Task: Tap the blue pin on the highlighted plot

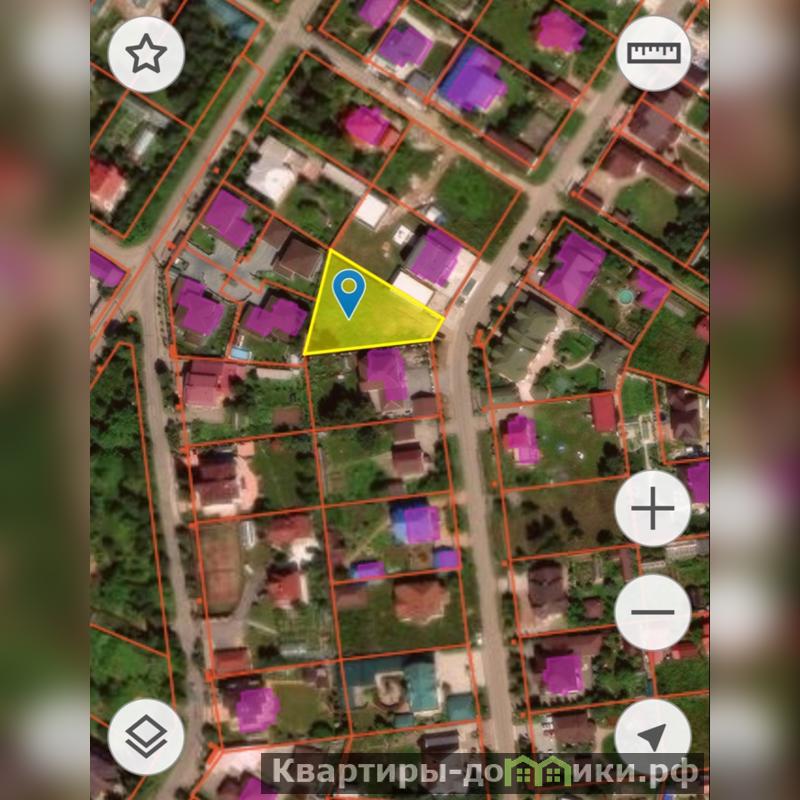Action: point(348,292)
